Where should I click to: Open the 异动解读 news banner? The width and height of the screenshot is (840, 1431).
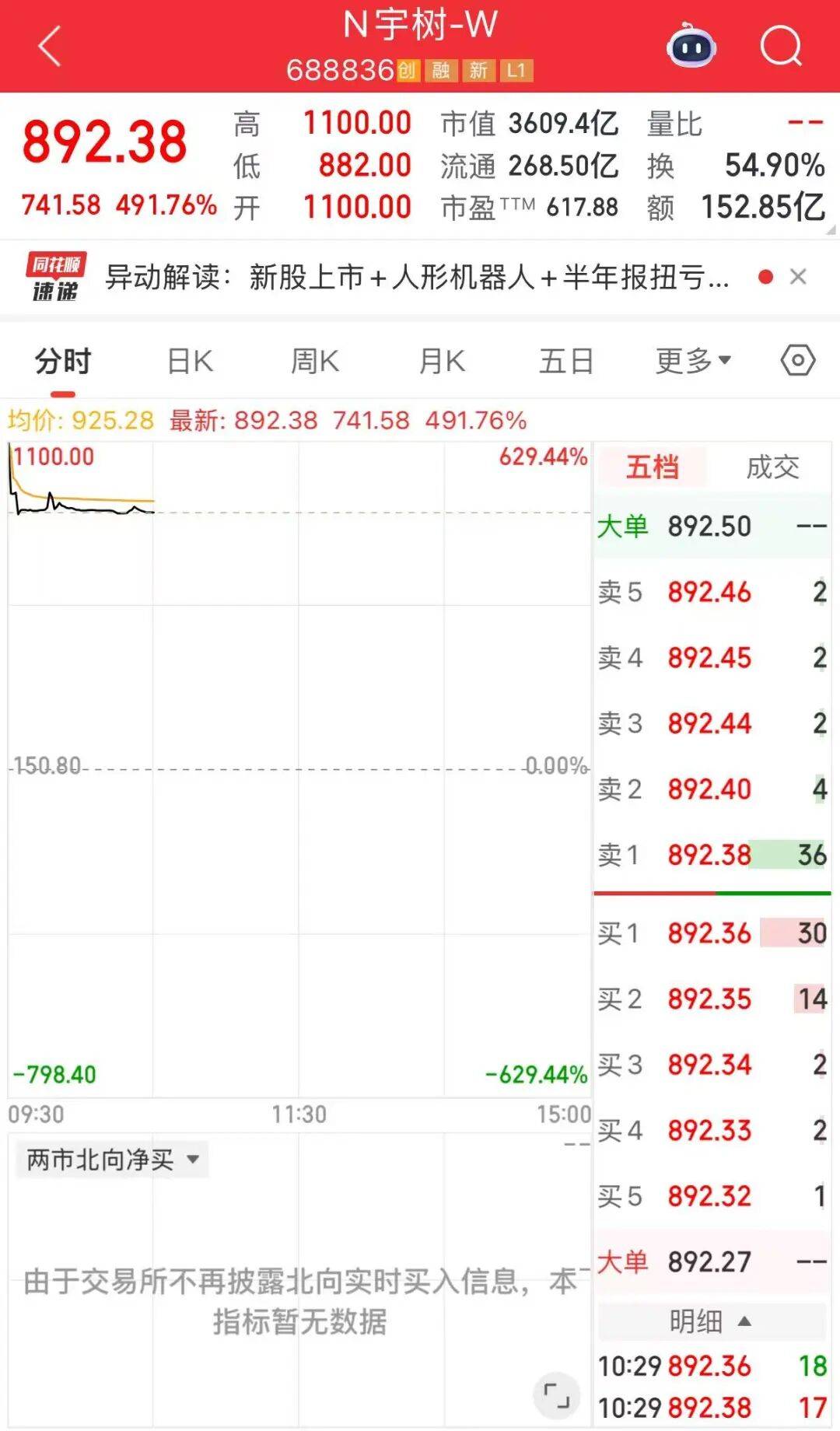tap(417, 277)
